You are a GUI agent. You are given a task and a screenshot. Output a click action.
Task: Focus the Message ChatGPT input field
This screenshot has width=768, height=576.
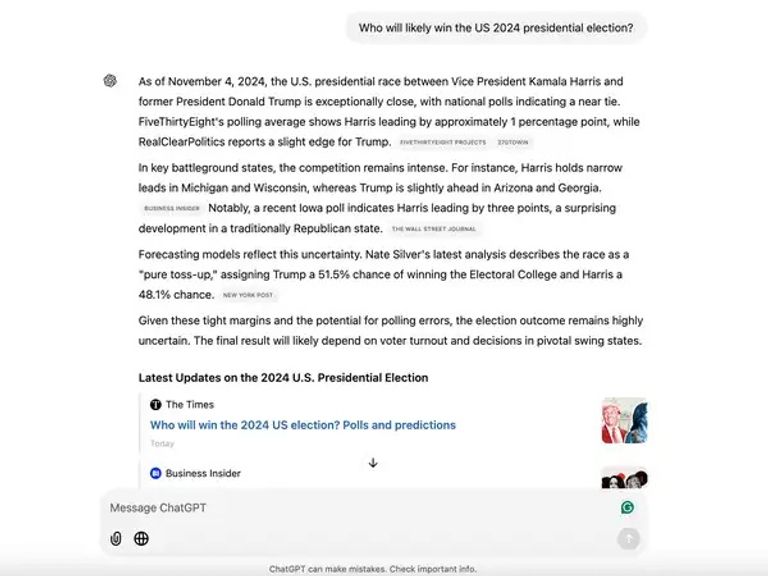tap(350, 508)
